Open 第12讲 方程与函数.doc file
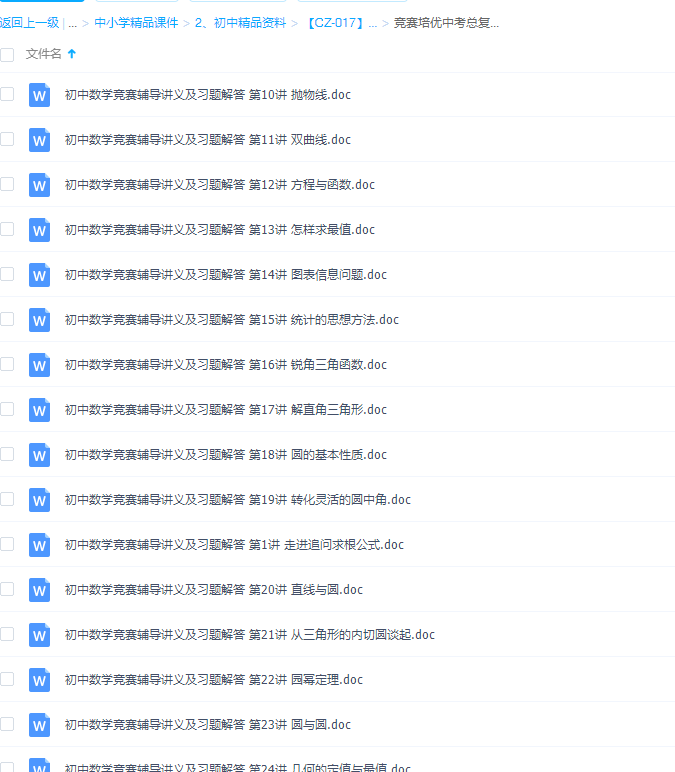 point(220,185)
